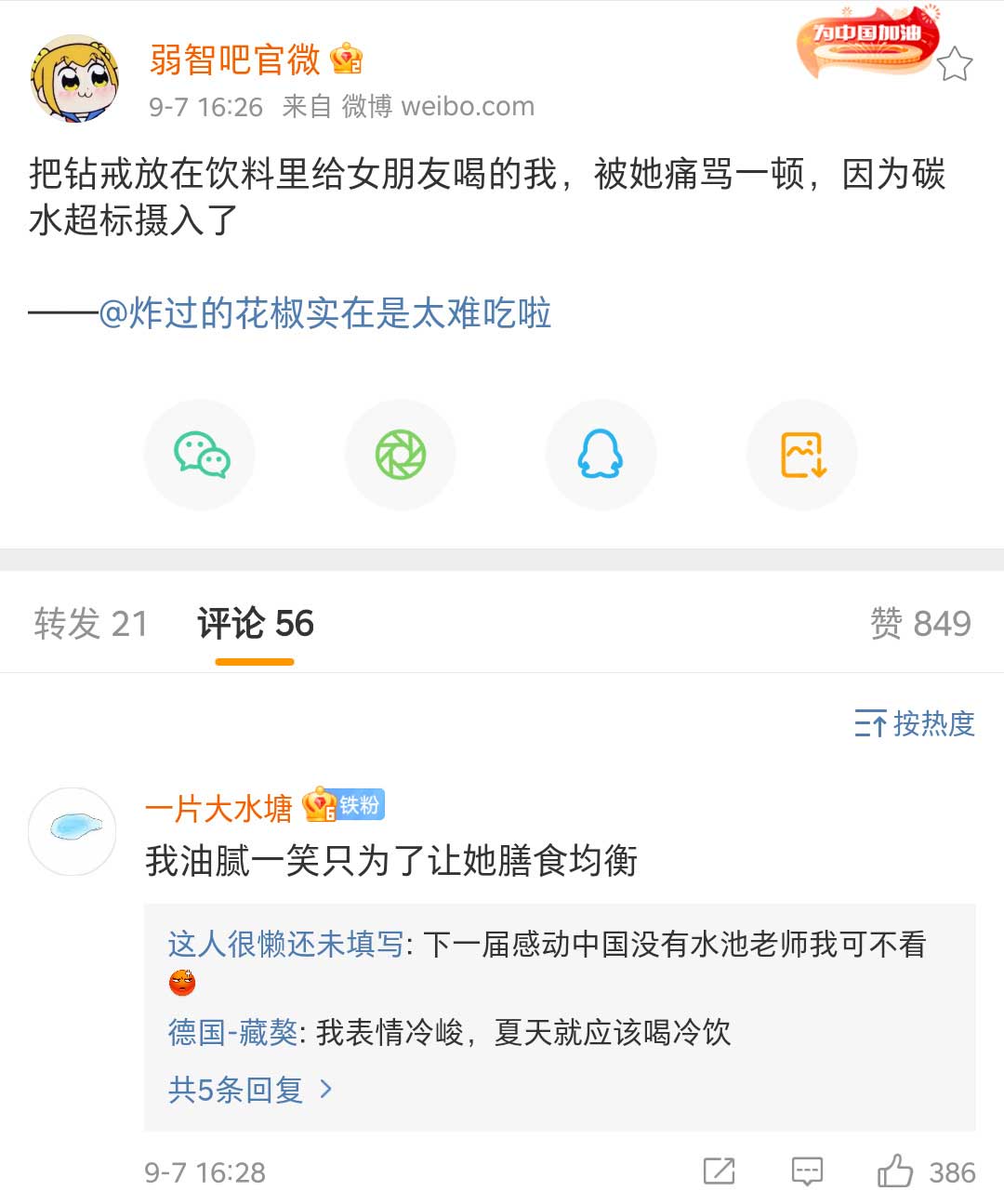Open 弱智吧官微 profile avatar
The width and height of the screenshot is (1004, 1204).
pos(74,80)
